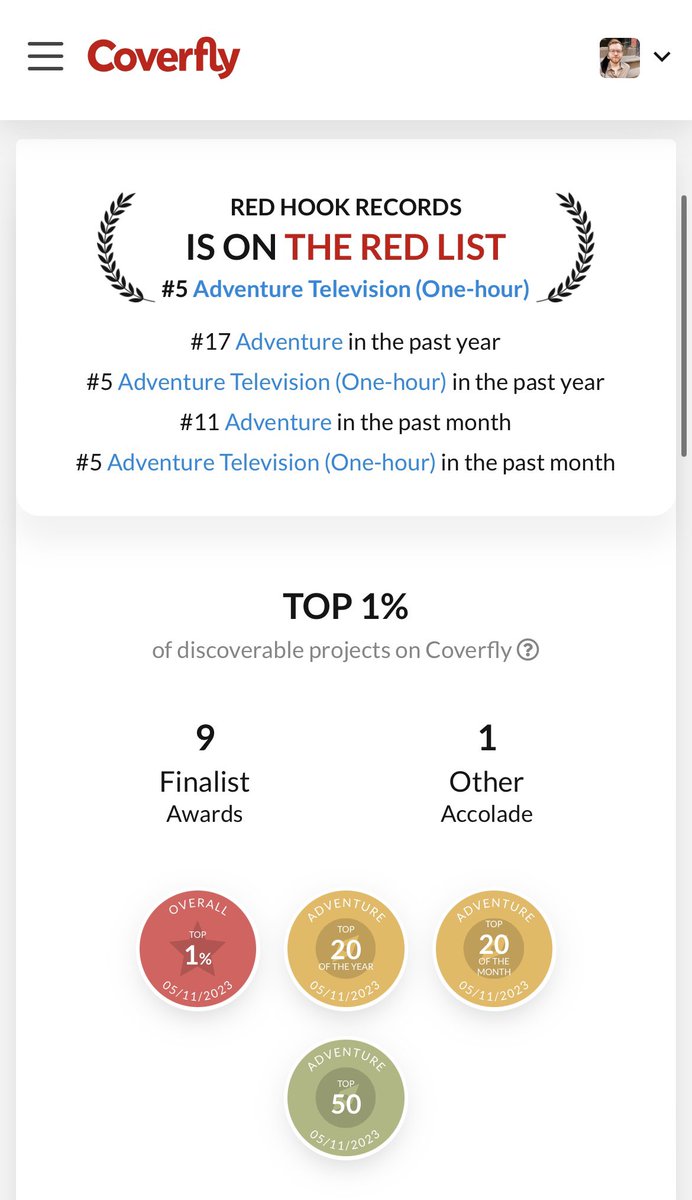Open #17 Adventure past year link
The width and height of the screenshot is (692, 1200).
[289, 342]
